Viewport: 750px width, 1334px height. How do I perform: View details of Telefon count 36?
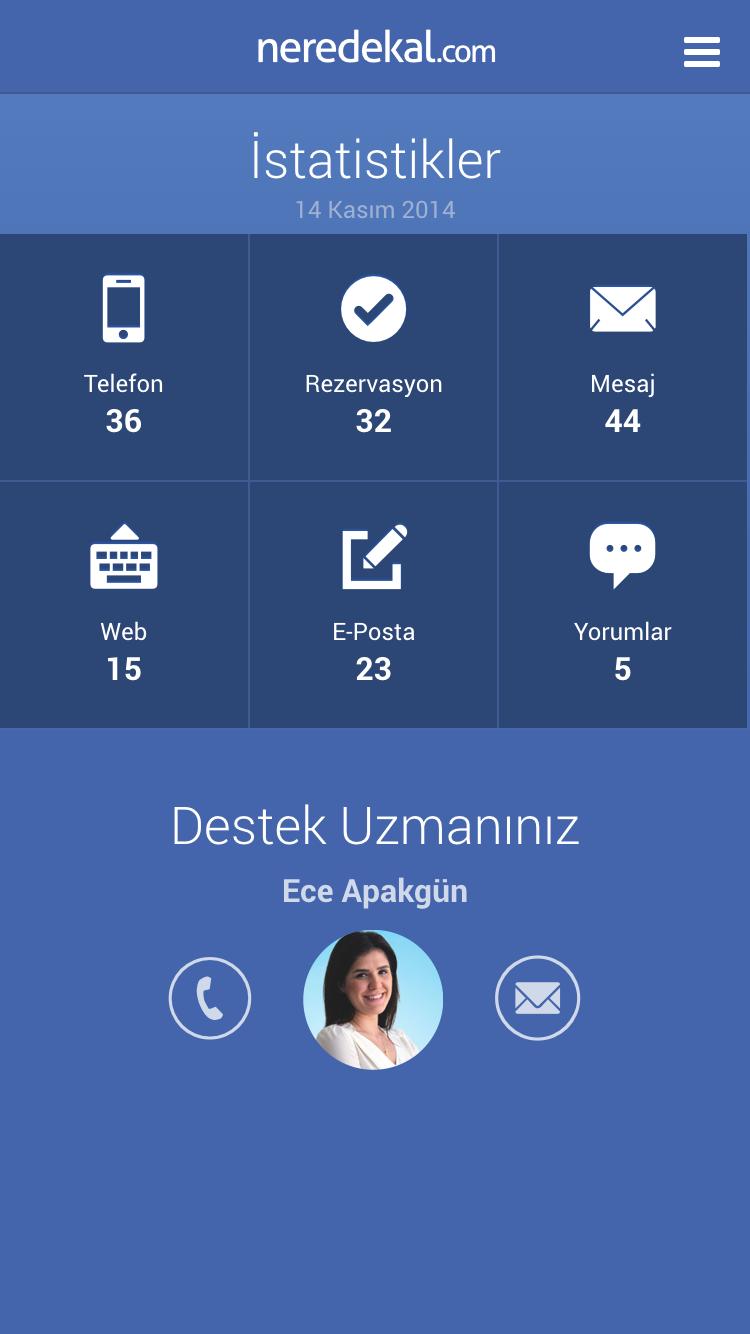click(x=124, y=421)
